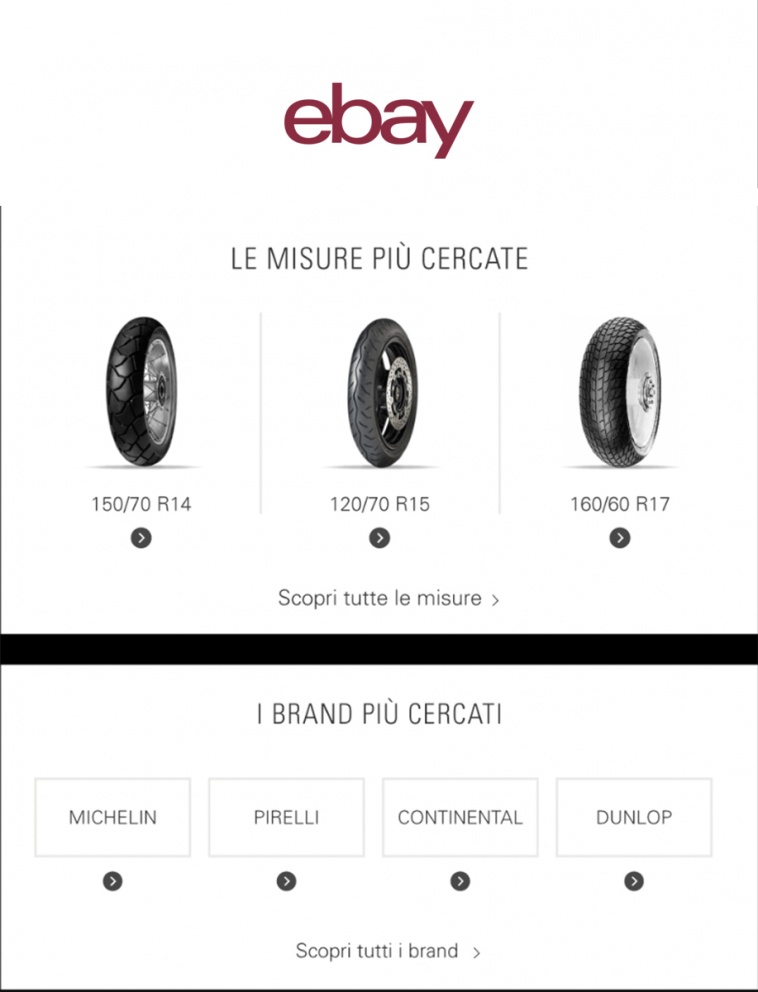The image size is (758, 992).
Task: Tap the arrow under 160/60 R17
Action: 620,538
